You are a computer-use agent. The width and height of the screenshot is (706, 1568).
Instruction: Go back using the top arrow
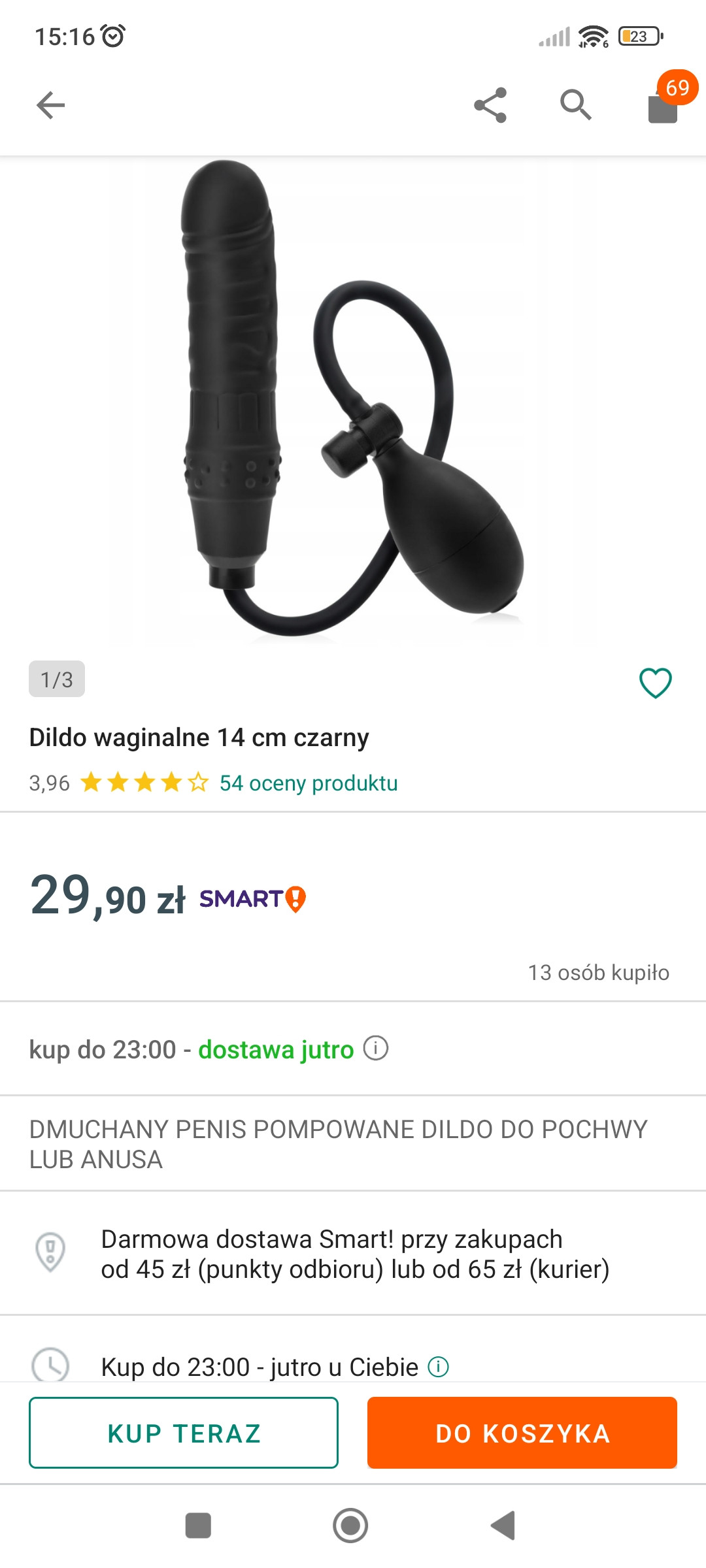51,105
